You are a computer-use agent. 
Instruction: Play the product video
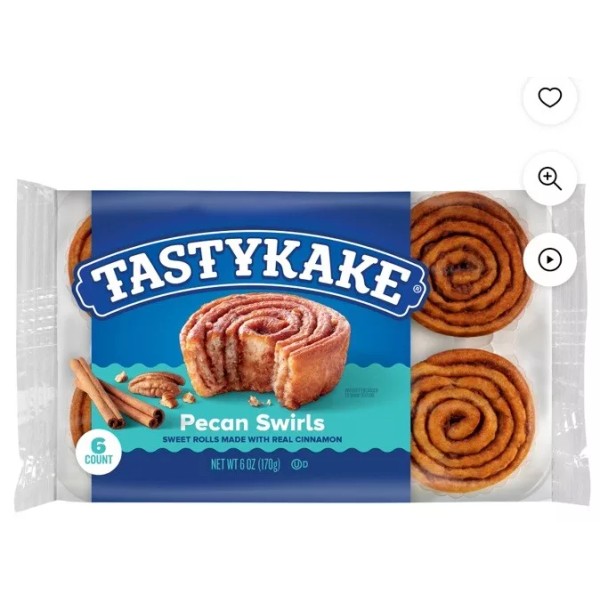[550, 260]
